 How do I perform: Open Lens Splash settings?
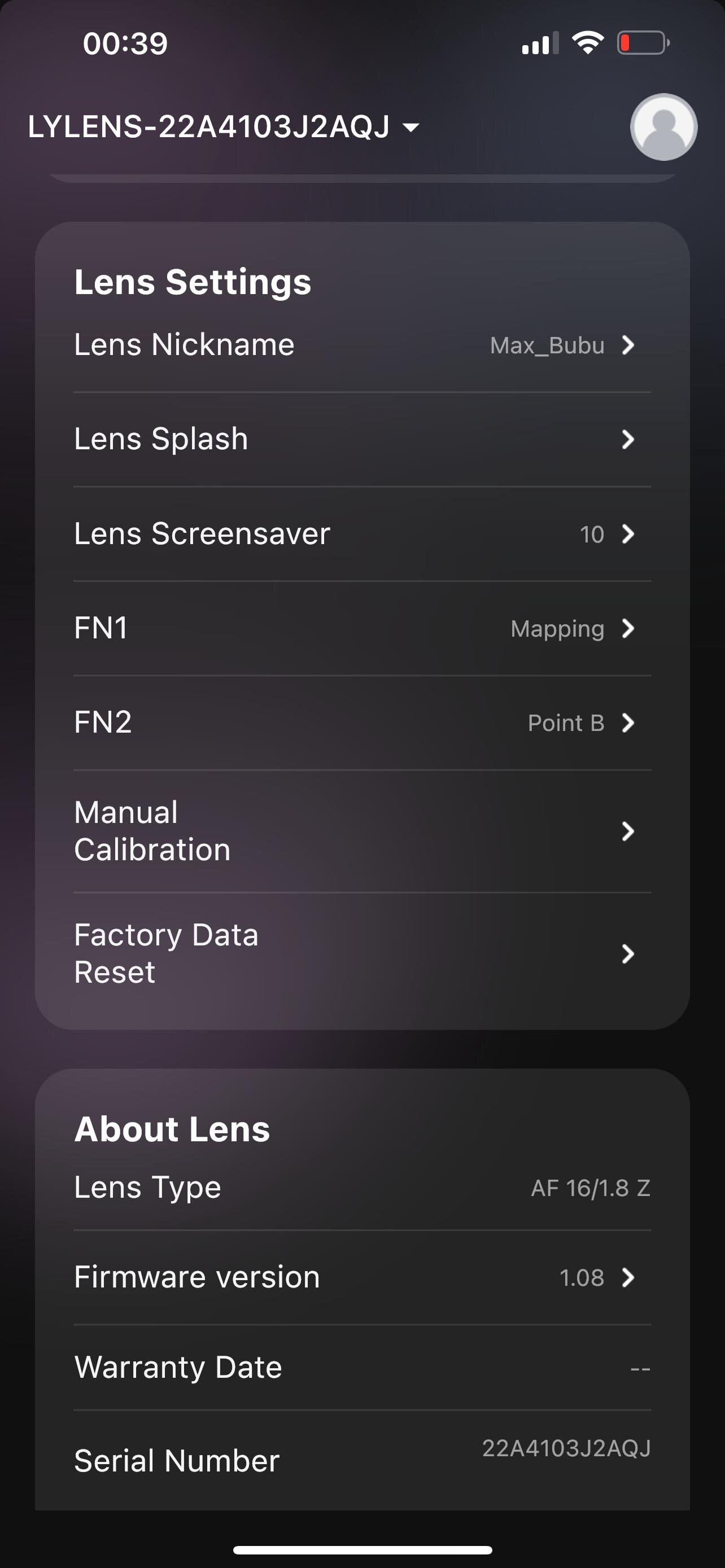(x=362, y=440)
